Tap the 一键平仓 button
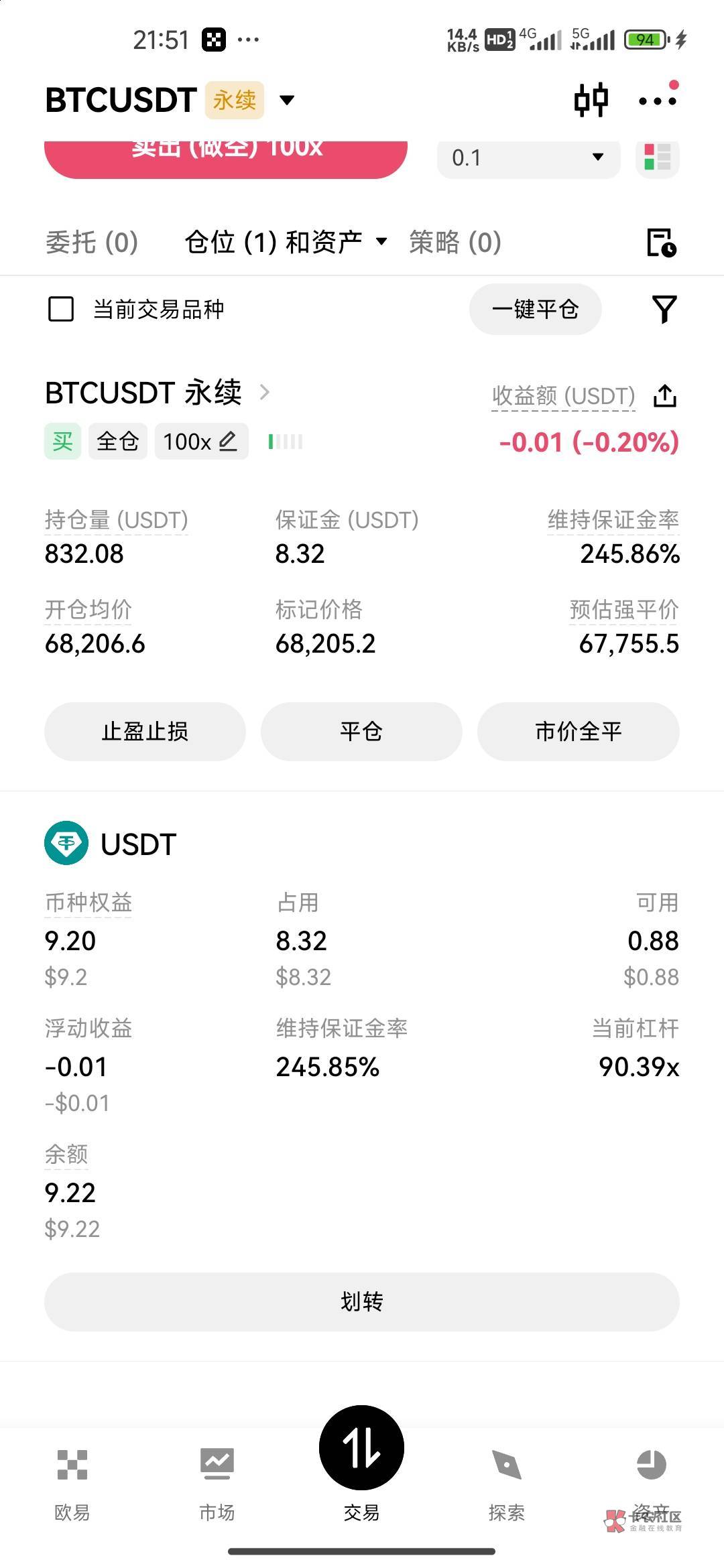Image resolution: width=724 pixels, height=1568 pixels. 535,309
